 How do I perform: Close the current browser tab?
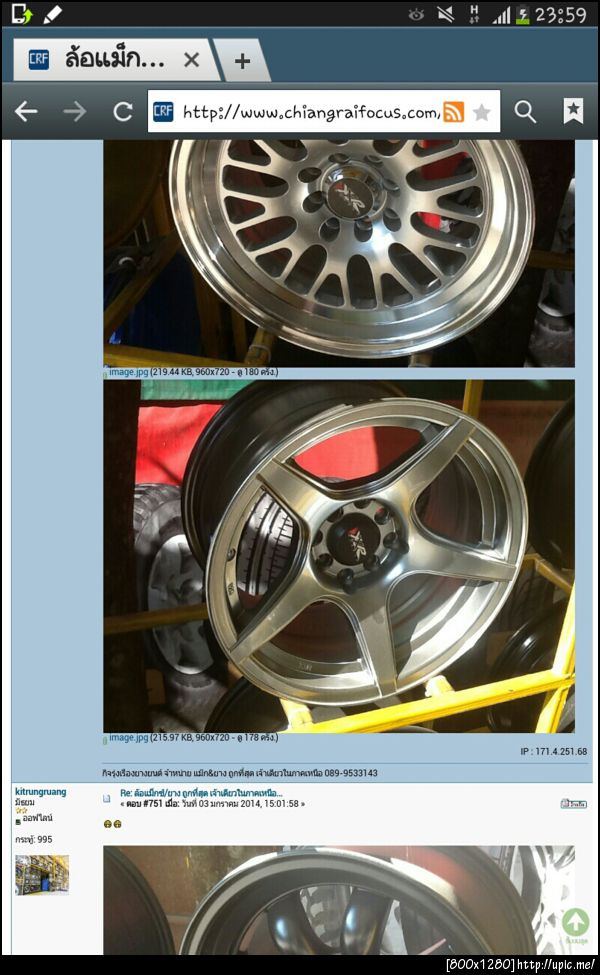pos(191,60)
